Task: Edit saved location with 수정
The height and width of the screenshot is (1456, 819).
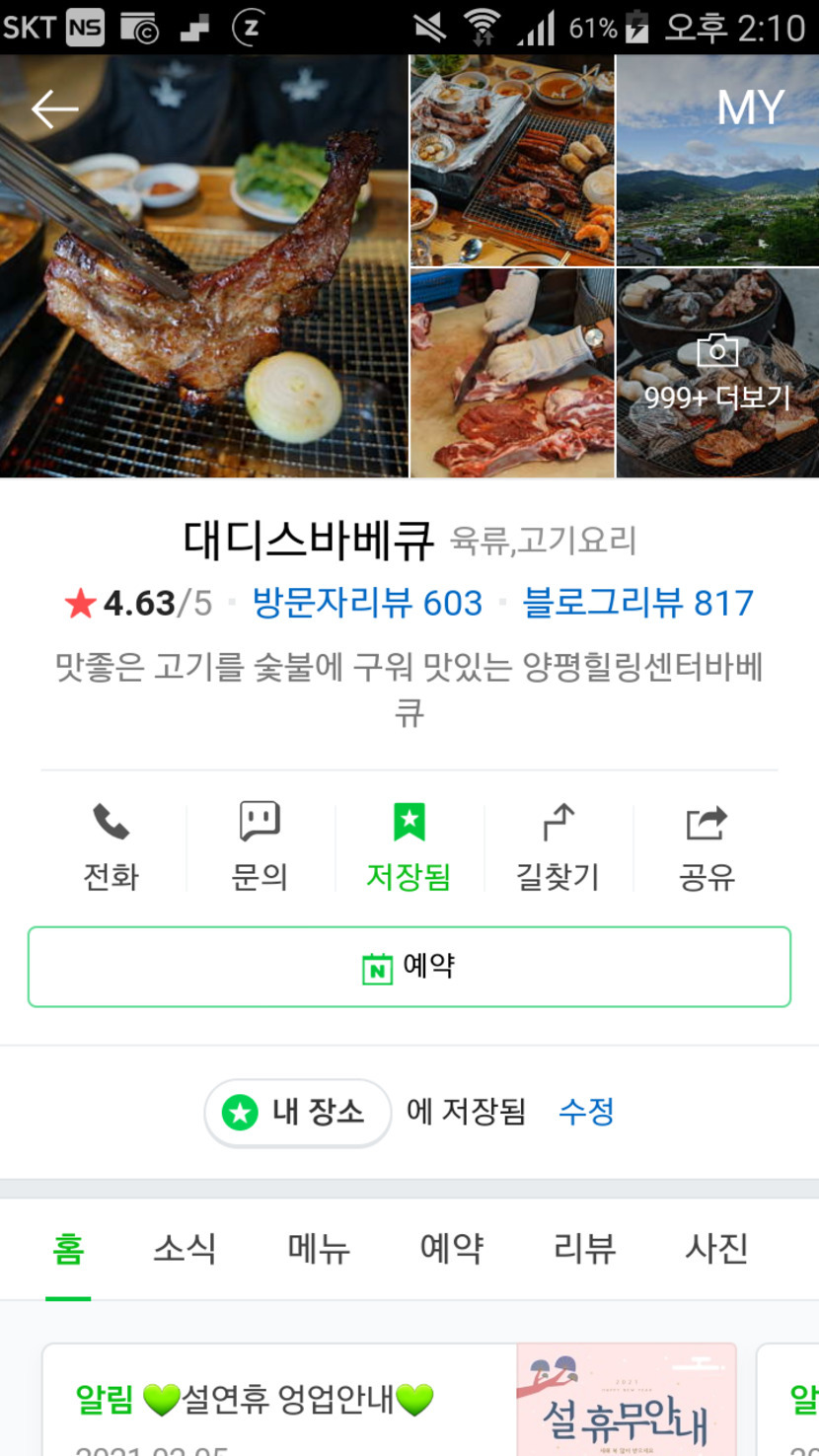Action: click(586, 1113)
